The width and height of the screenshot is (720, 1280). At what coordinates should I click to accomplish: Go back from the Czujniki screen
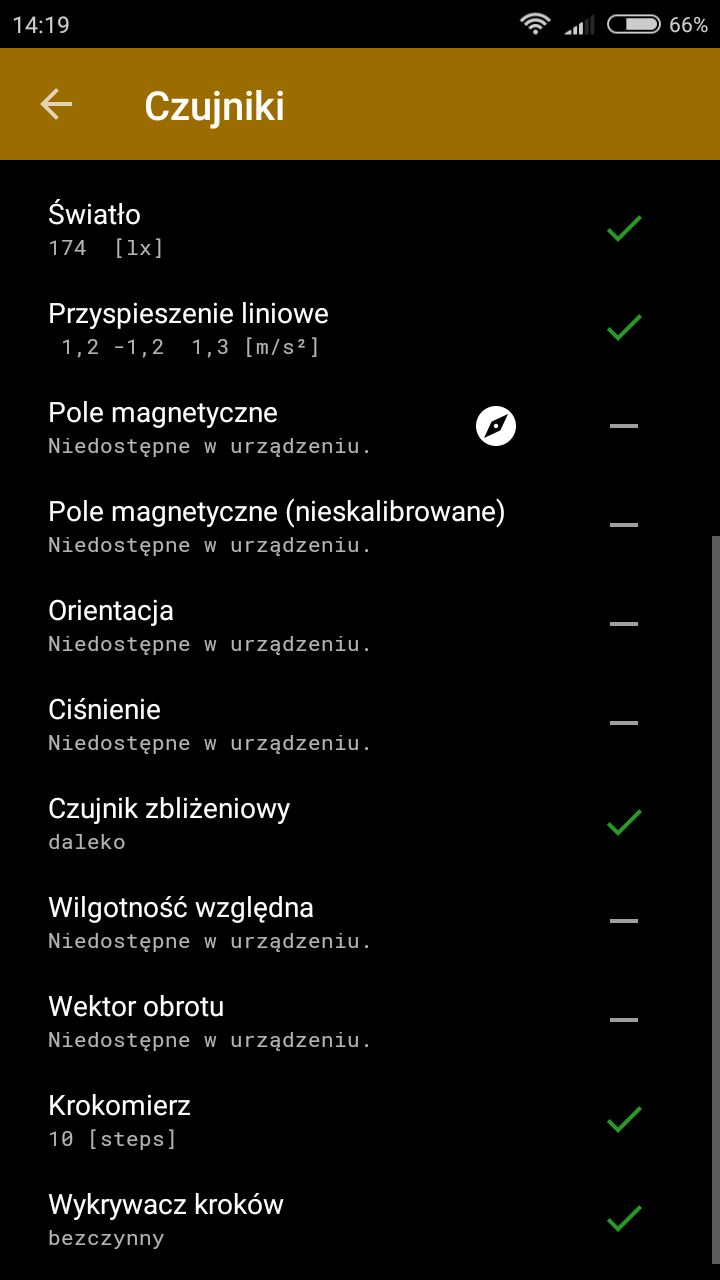click(56, 104)
